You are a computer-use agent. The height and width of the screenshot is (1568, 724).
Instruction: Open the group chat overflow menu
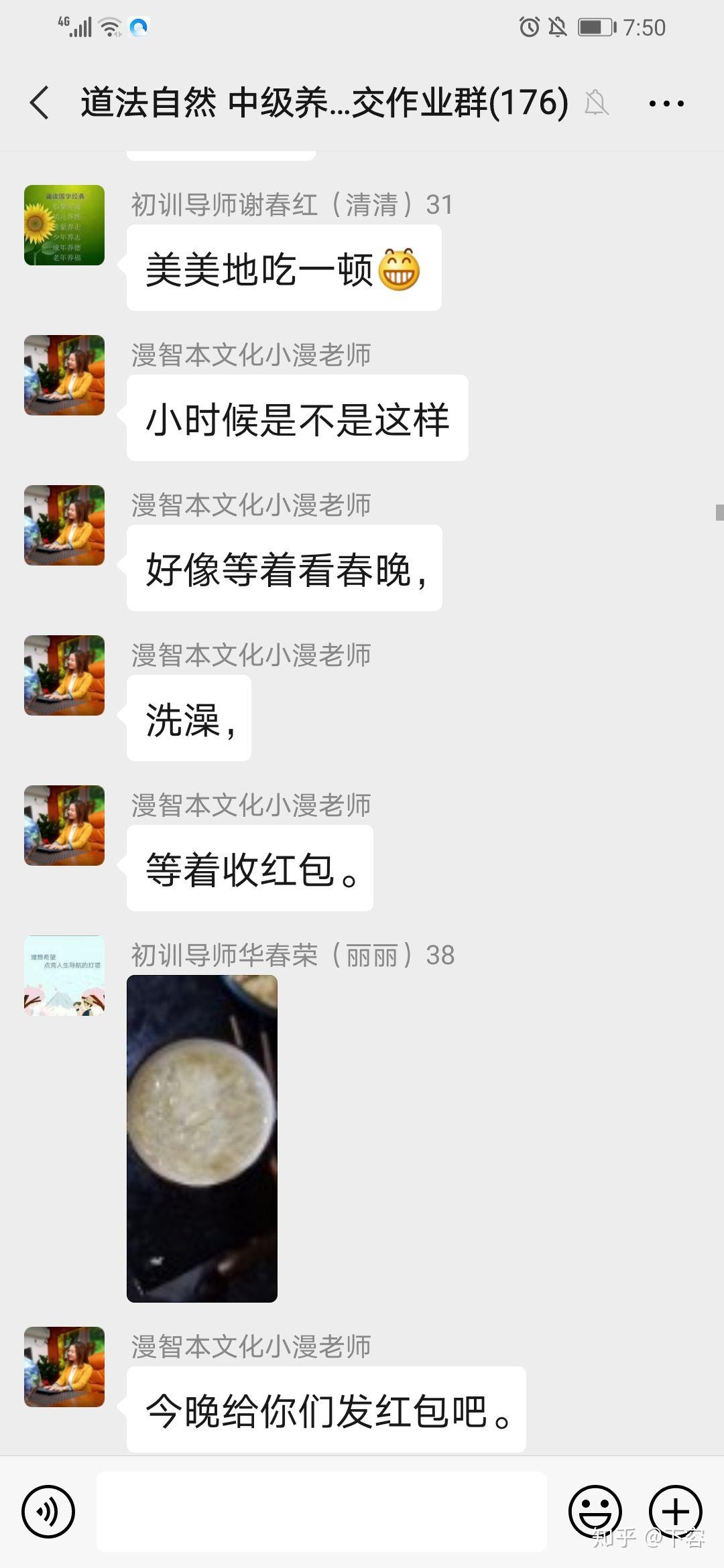[666, 103]
